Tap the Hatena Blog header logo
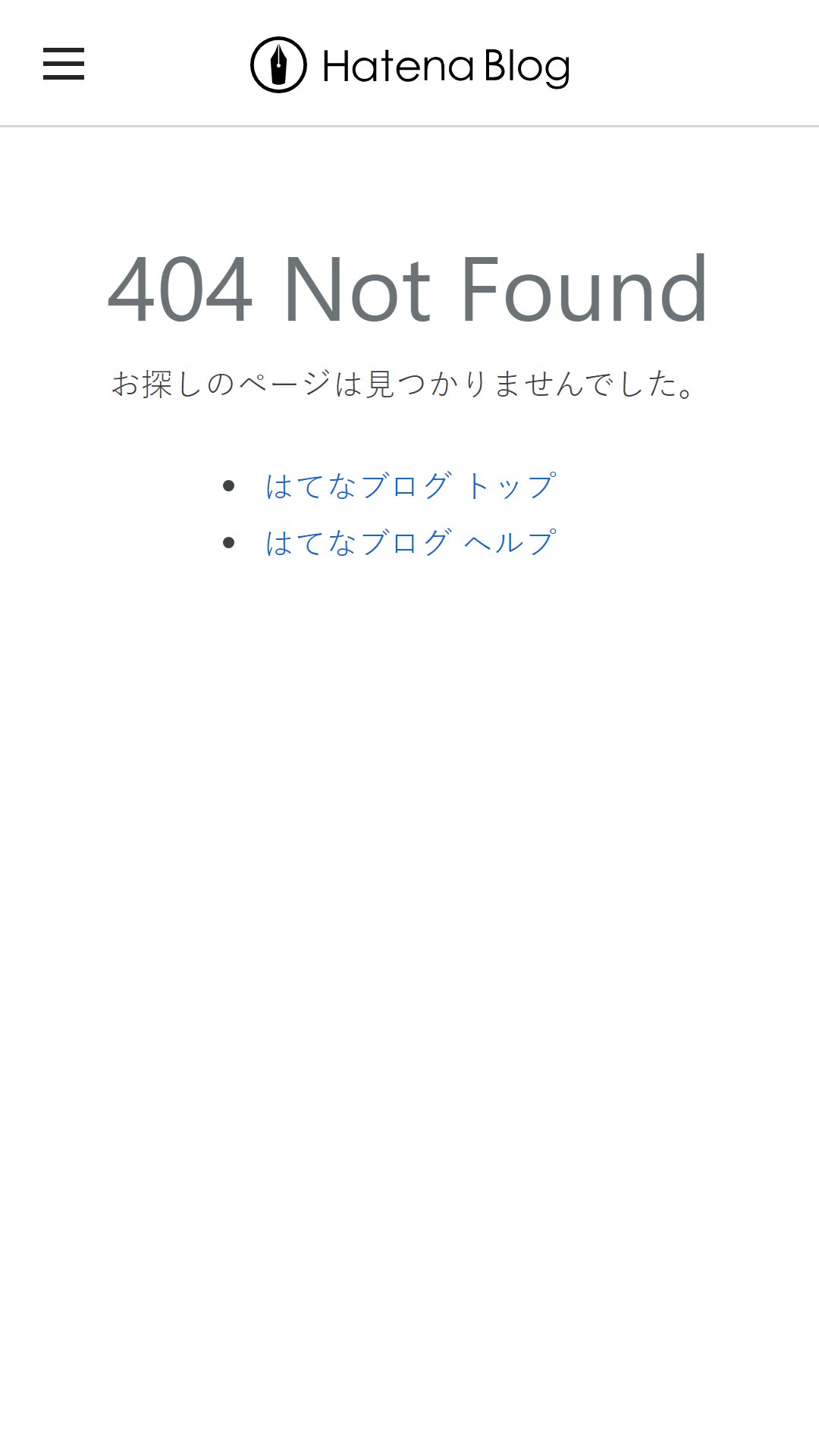 [410, 64]
